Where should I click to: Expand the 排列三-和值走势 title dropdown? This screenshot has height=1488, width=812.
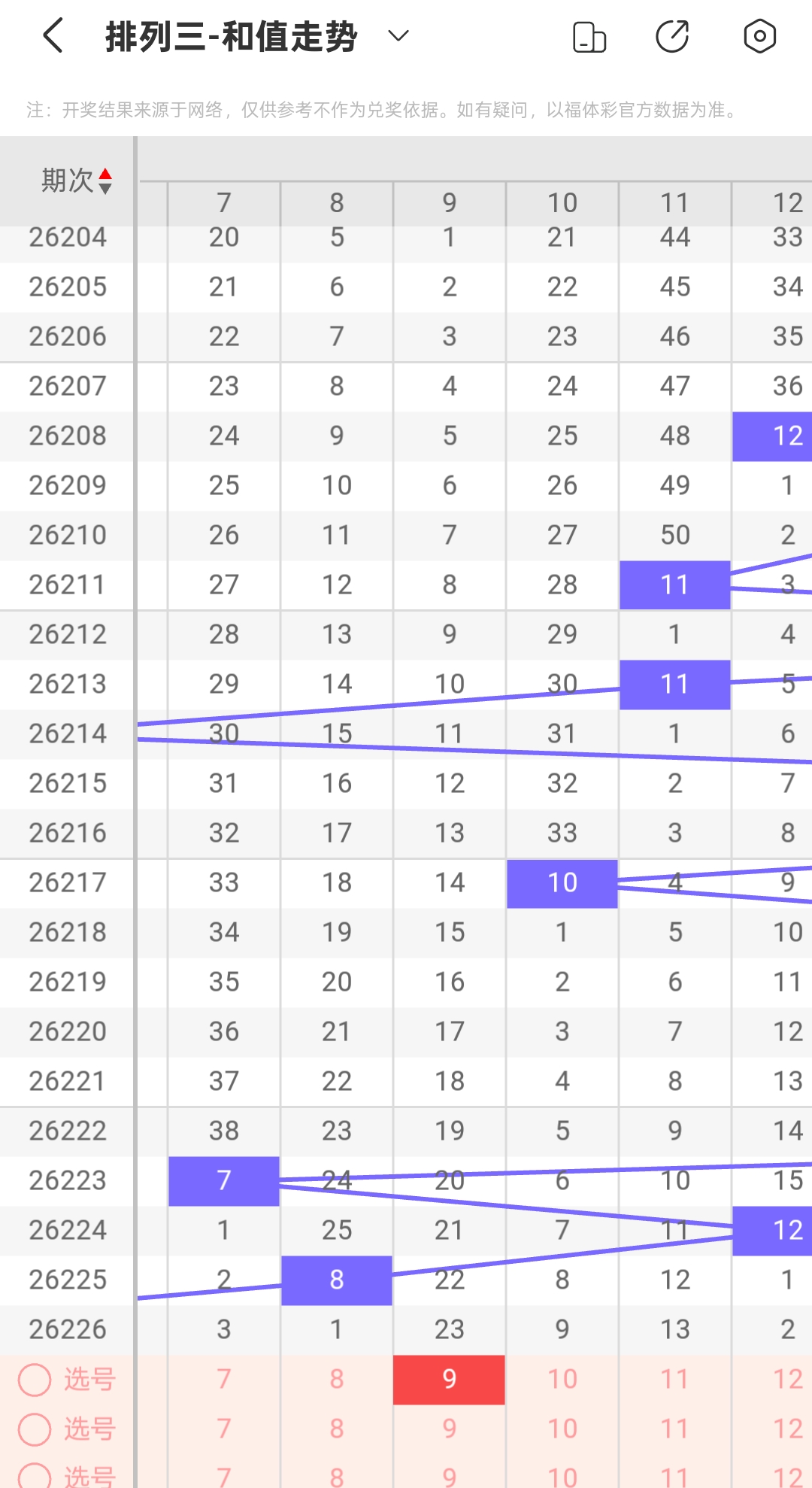pos(398,36)
